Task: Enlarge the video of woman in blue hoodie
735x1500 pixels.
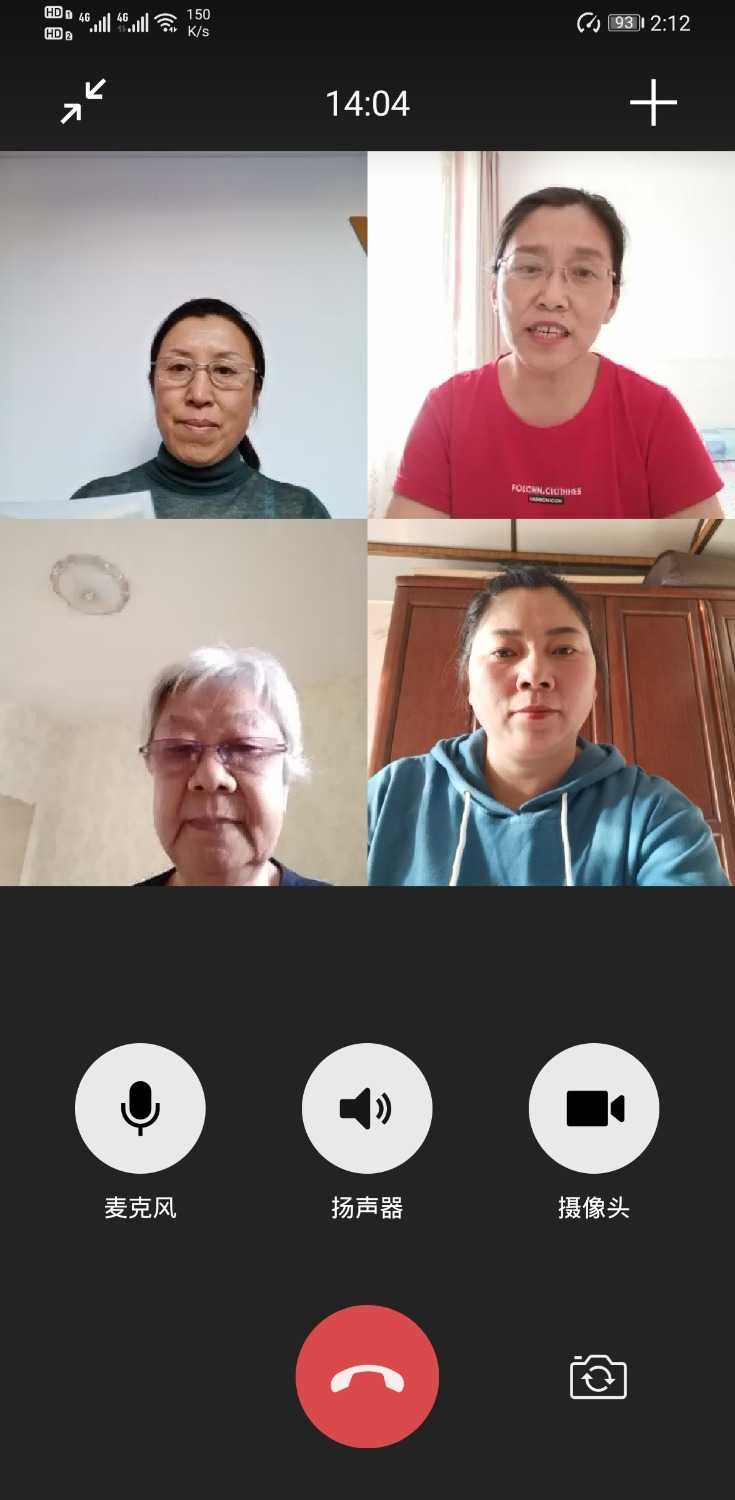Action: coord(551,702)
